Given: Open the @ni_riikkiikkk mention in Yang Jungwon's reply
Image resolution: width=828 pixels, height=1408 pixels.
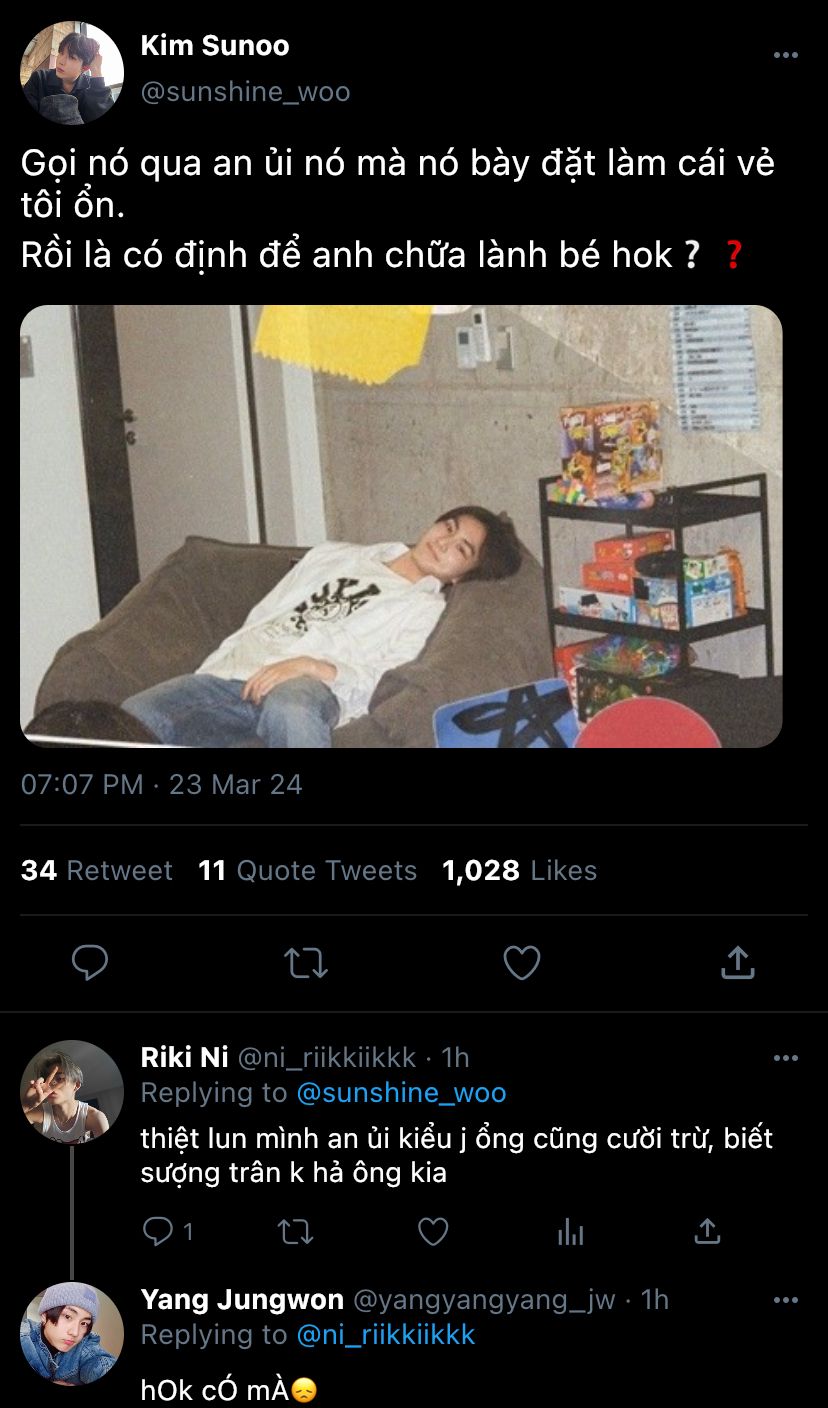Looking at the screenshot, I should pos(385,1335).
